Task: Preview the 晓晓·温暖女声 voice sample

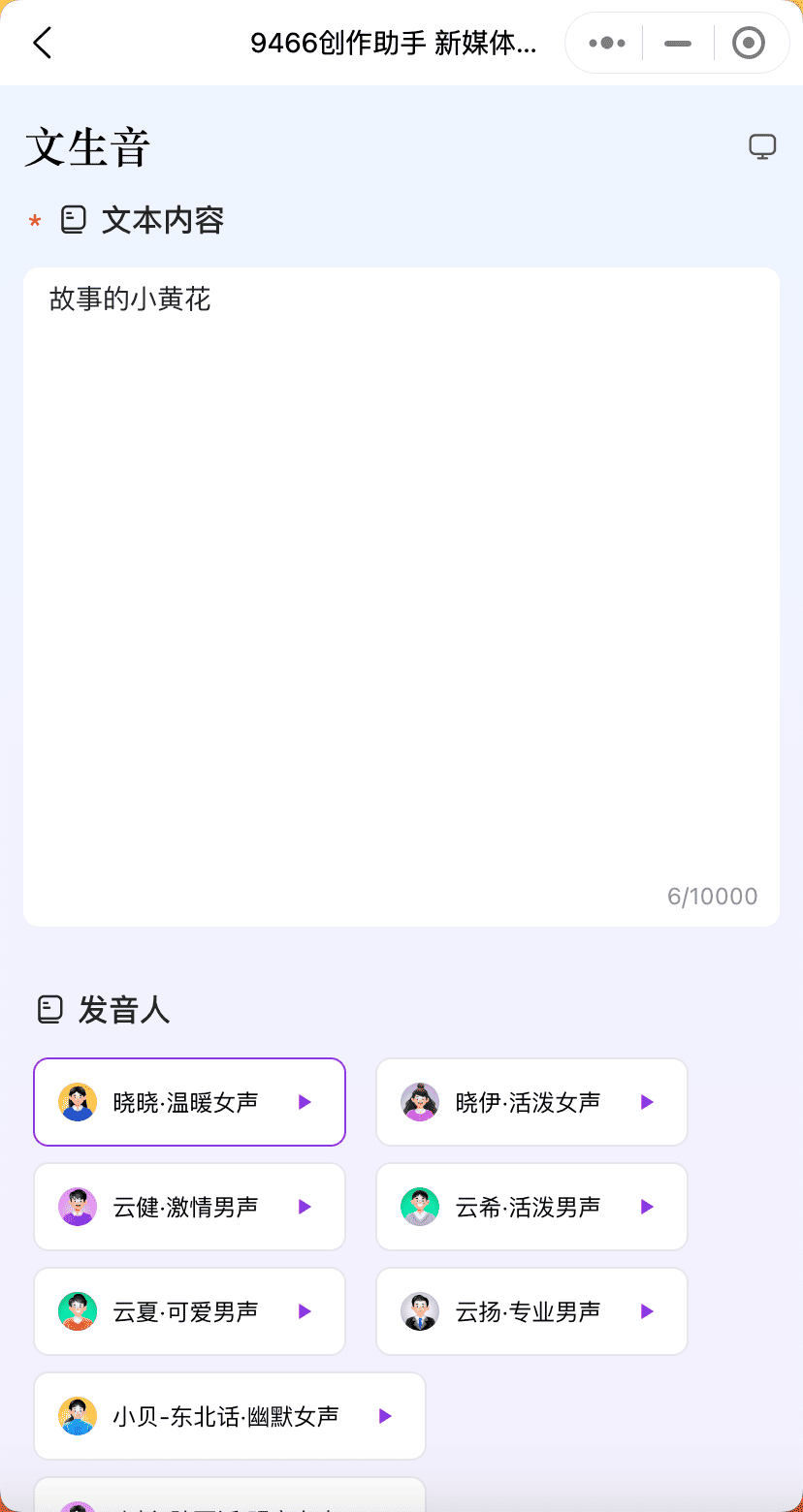Action: point(305,1102)
